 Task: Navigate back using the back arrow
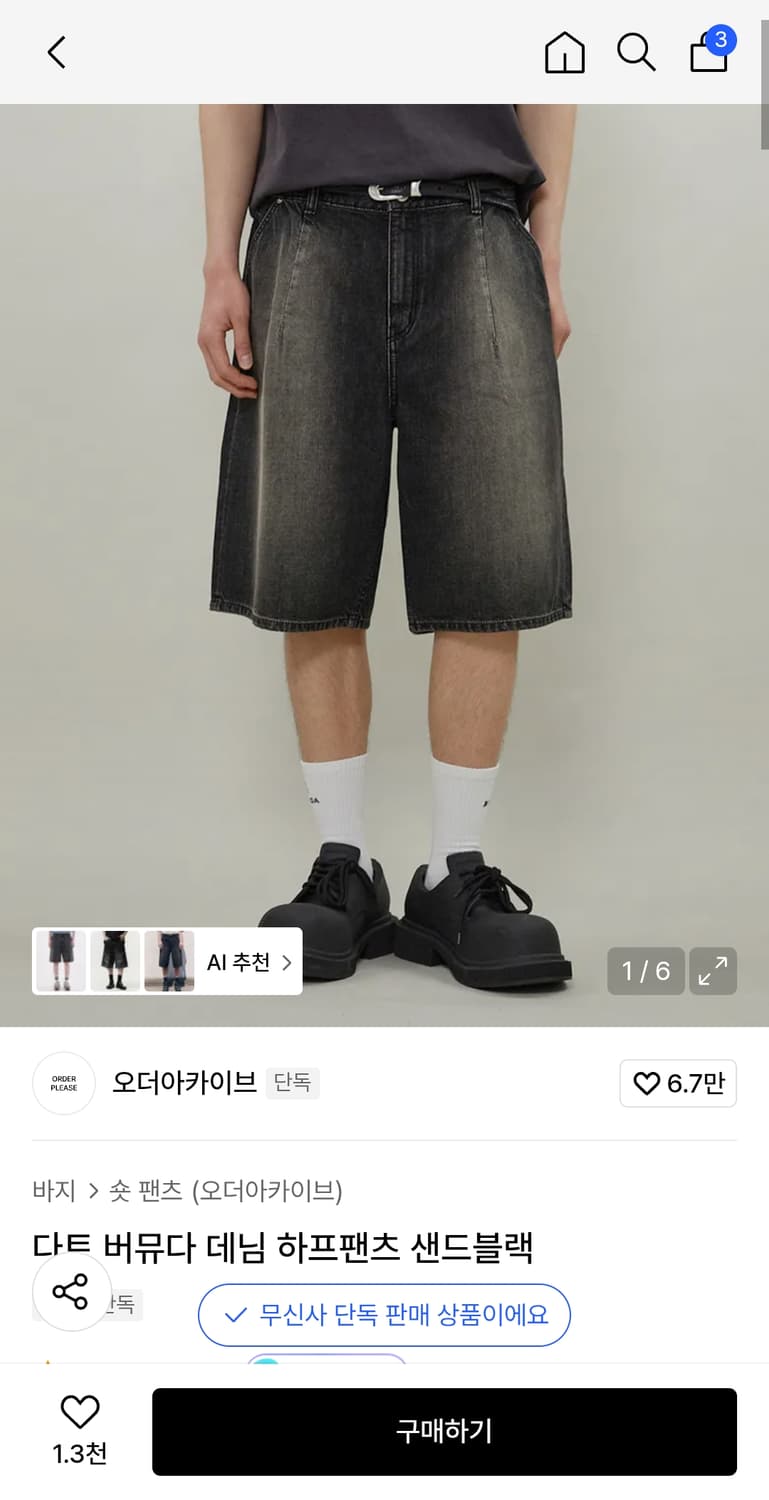point(55,52)
